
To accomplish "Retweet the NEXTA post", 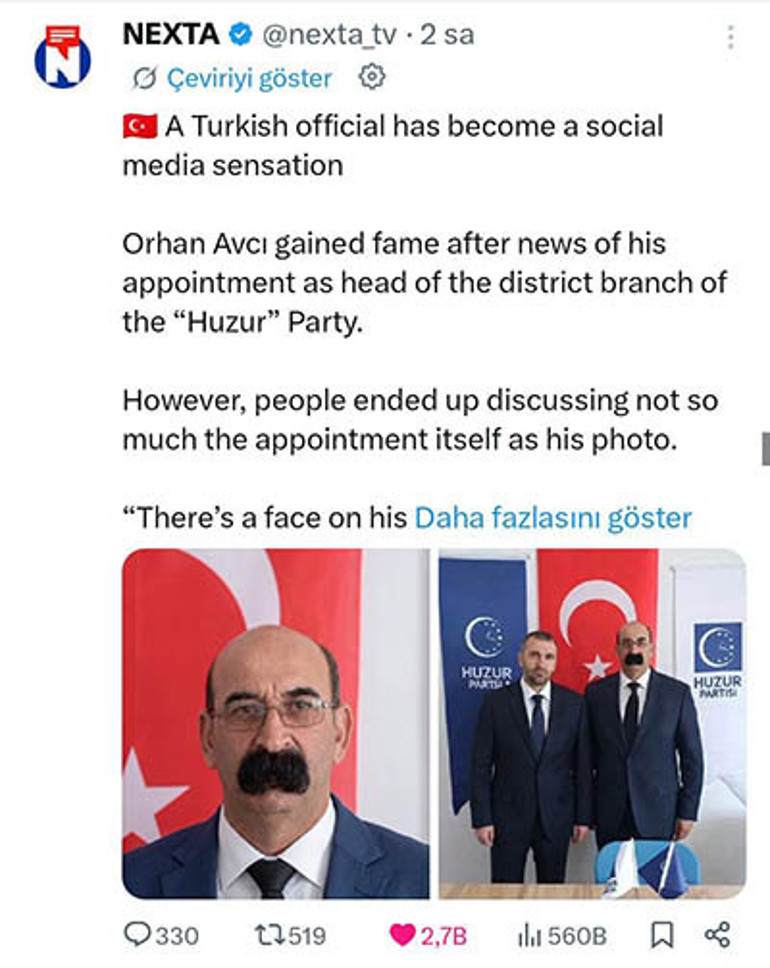I will point(270,935).
